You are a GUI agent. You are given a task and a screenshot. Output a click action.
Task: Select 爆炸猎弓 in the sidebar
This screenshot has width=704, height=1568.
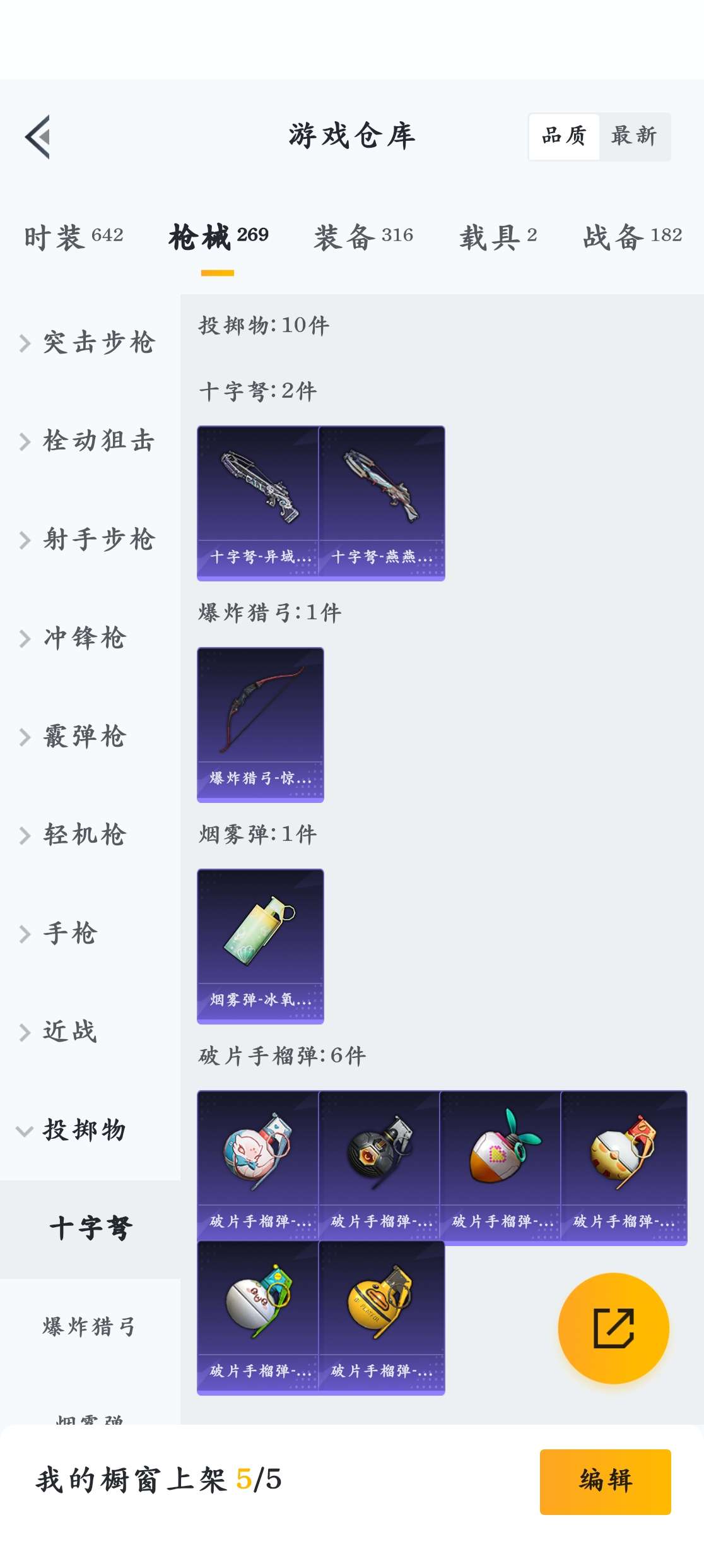[88, 1326]
